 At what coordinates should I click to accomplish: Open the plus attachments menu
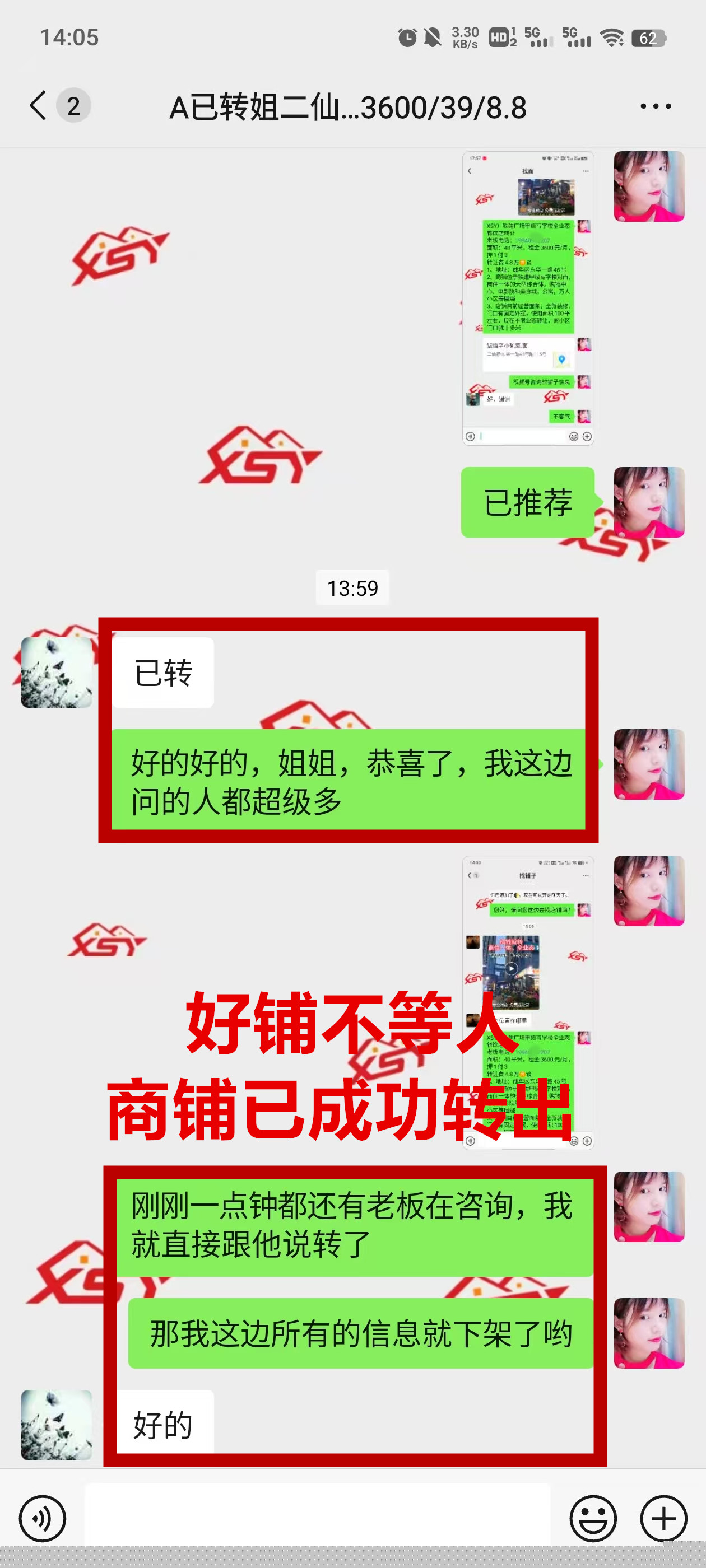click(x=663, y=1518)
